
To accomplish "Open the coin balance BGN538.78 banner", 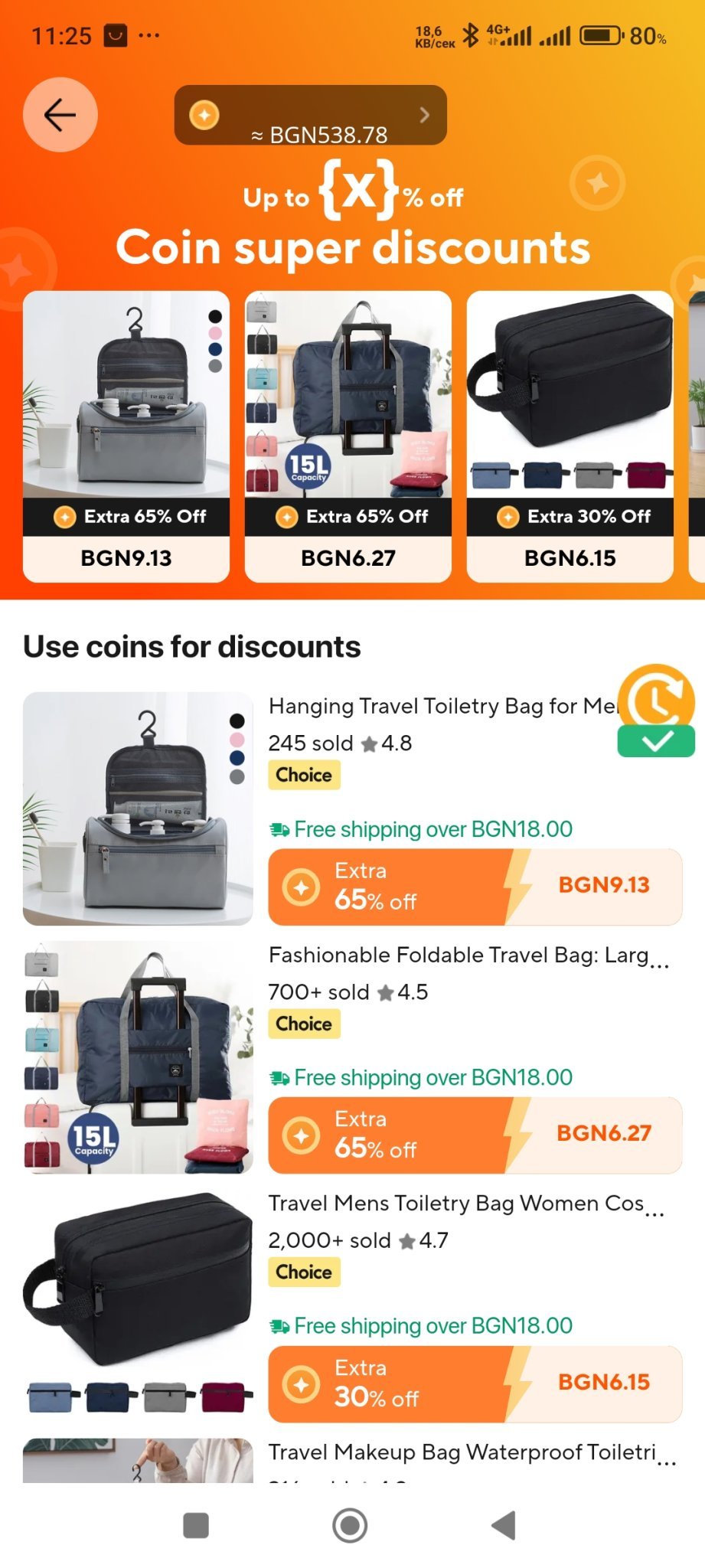I will click(x=310, y=116).
